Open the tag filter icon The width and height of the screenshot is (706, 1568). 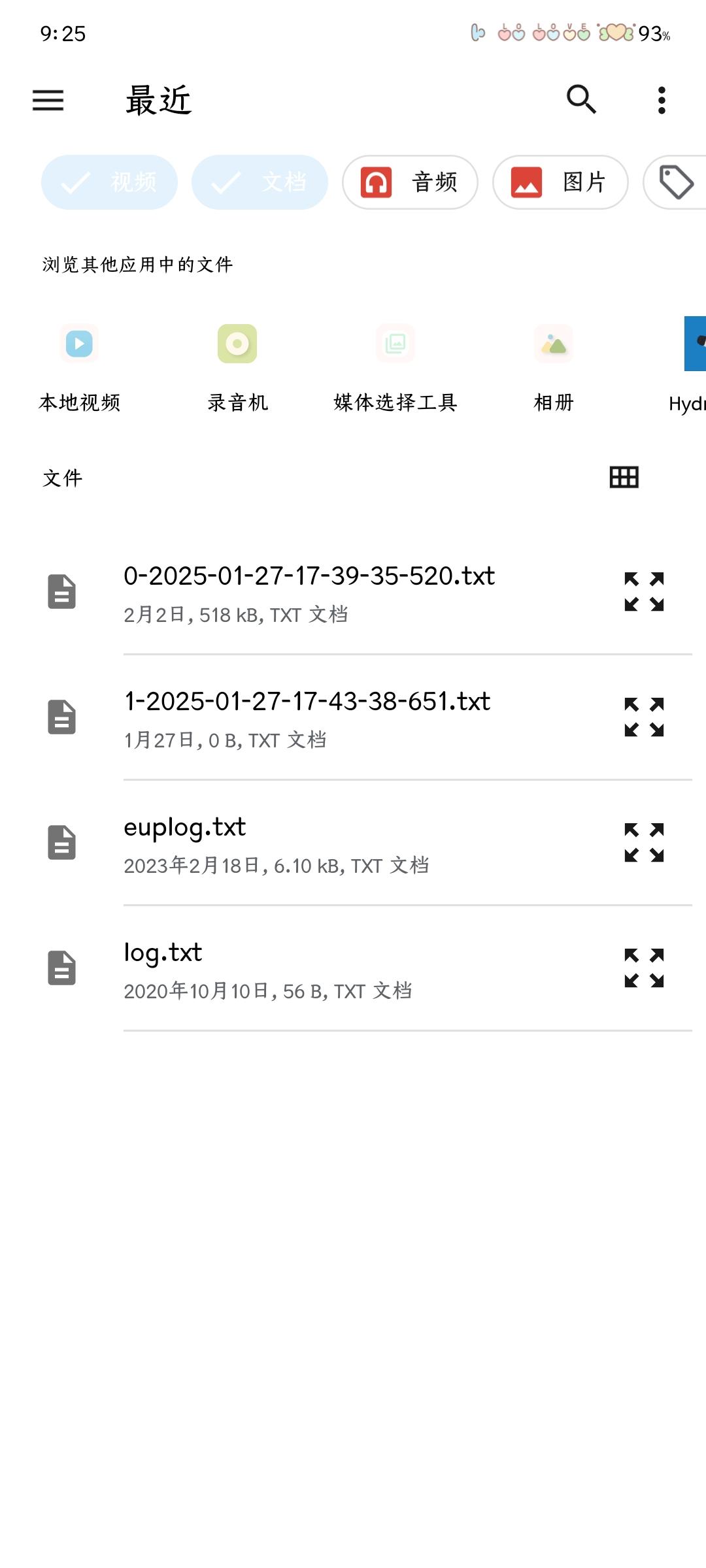click(x=677, y=182)
